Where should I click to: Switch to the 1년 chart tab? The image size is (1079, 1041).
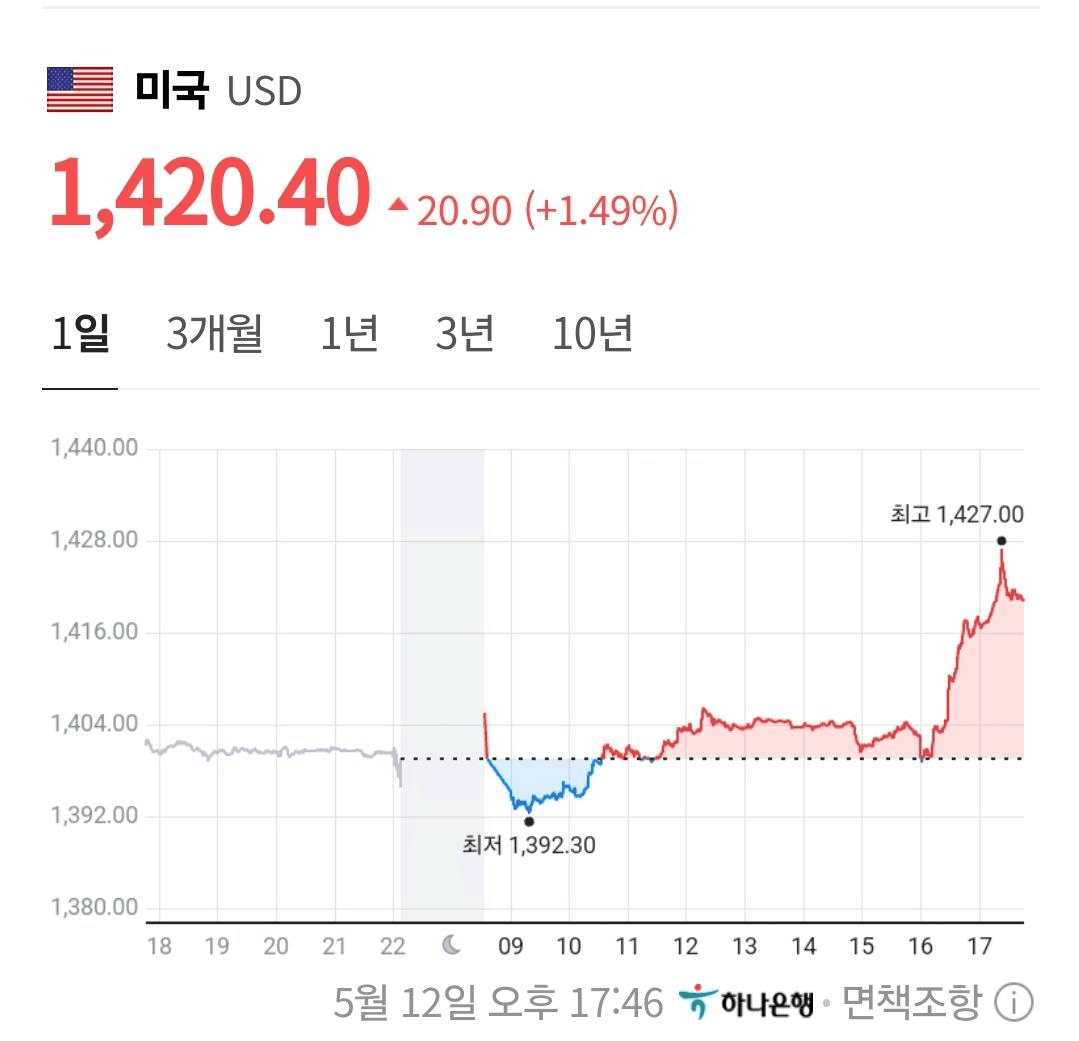pyautogui.click(x=349, y=334)
